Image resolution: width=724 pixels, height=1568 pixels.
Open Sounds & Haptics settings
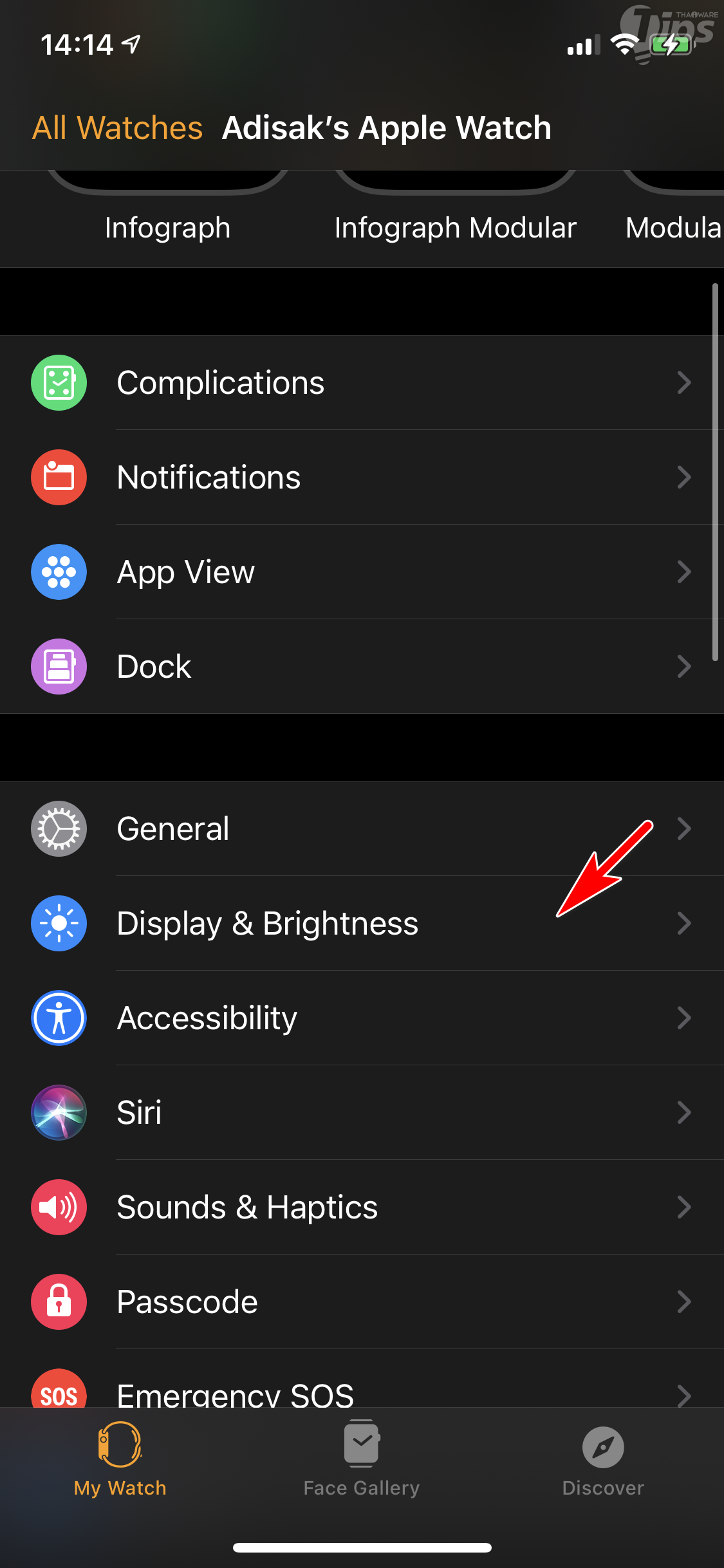(x=362, y=1207)
